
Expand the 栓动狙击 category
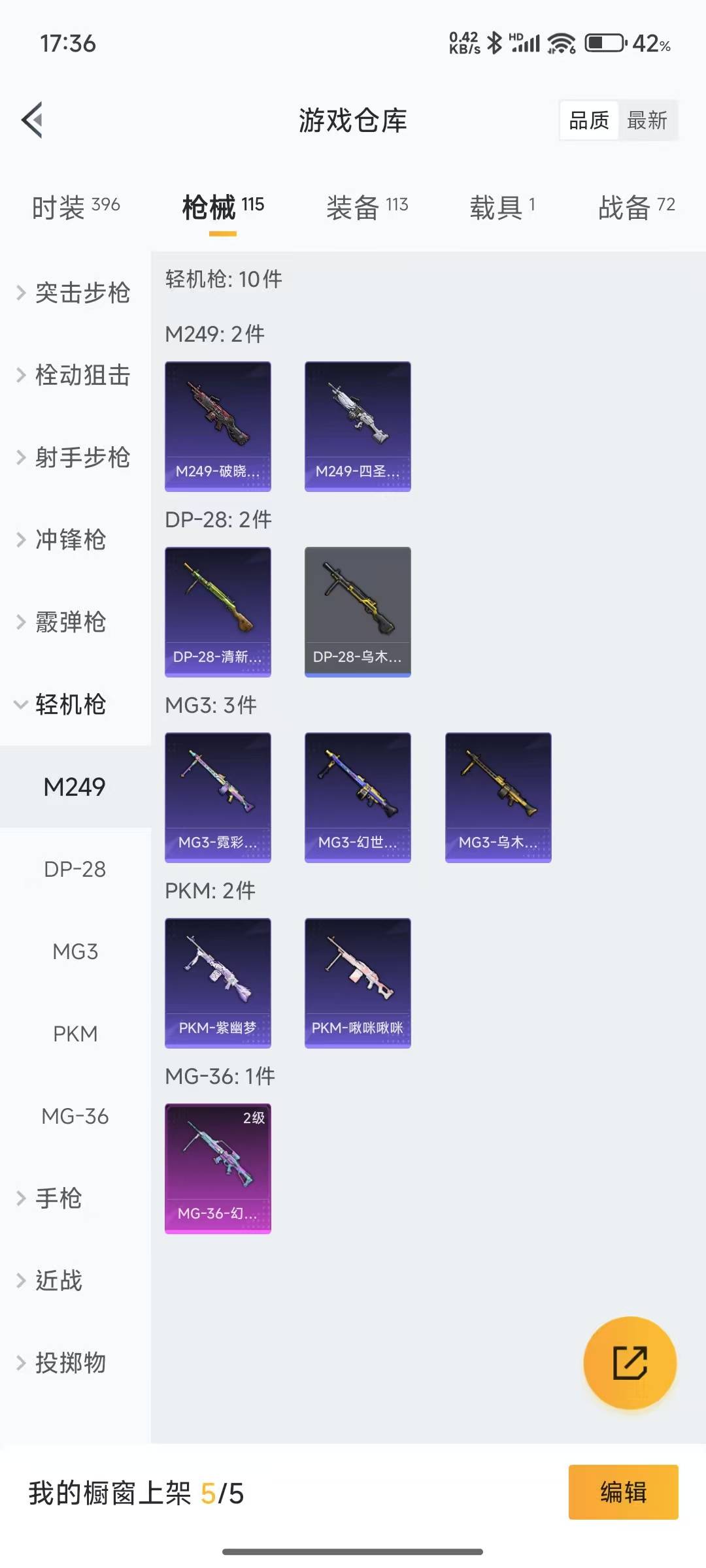click(x=75, y=375)
